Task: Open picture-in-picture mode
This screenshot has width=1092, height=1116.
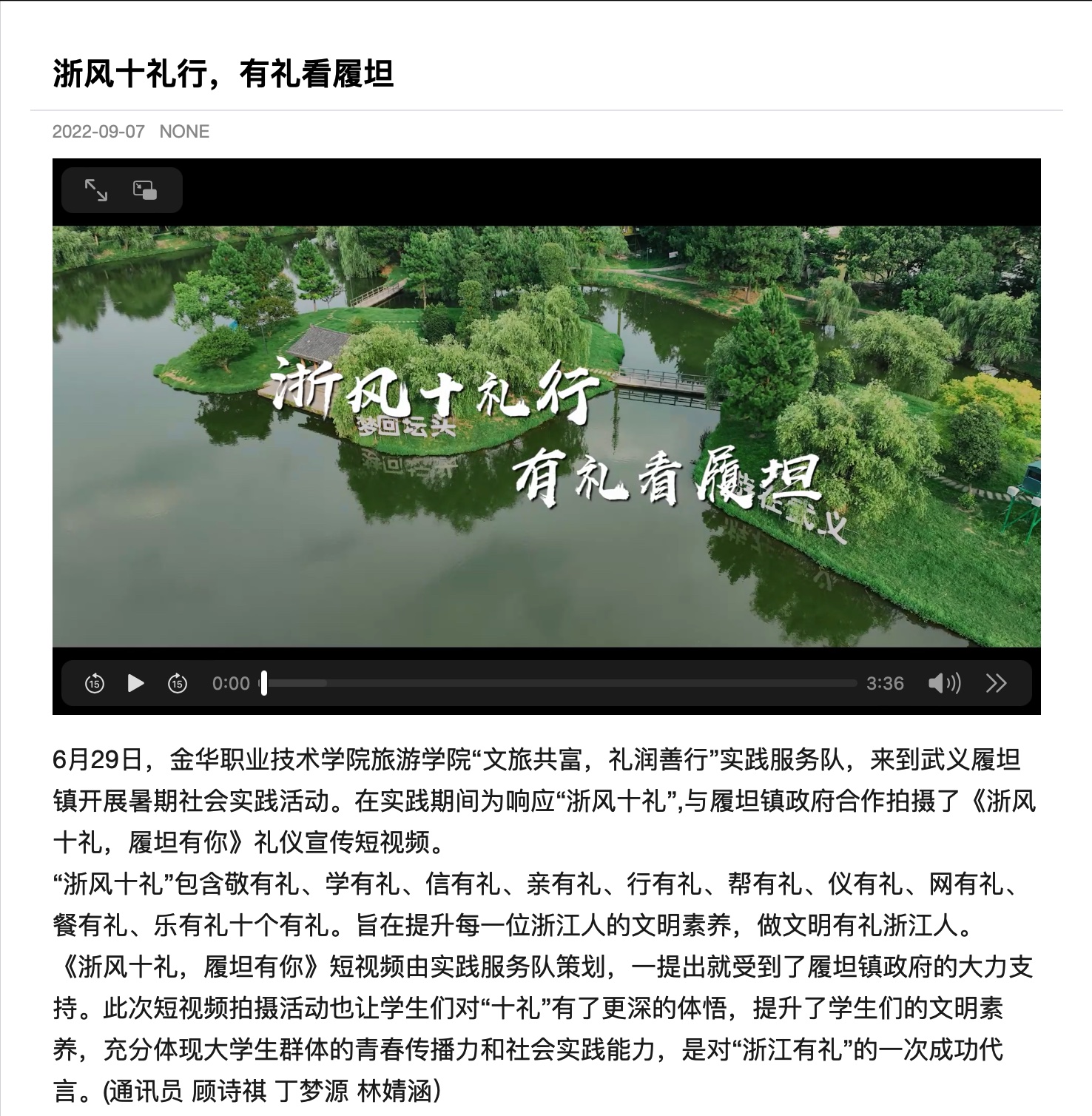Action: pos(145,190)
